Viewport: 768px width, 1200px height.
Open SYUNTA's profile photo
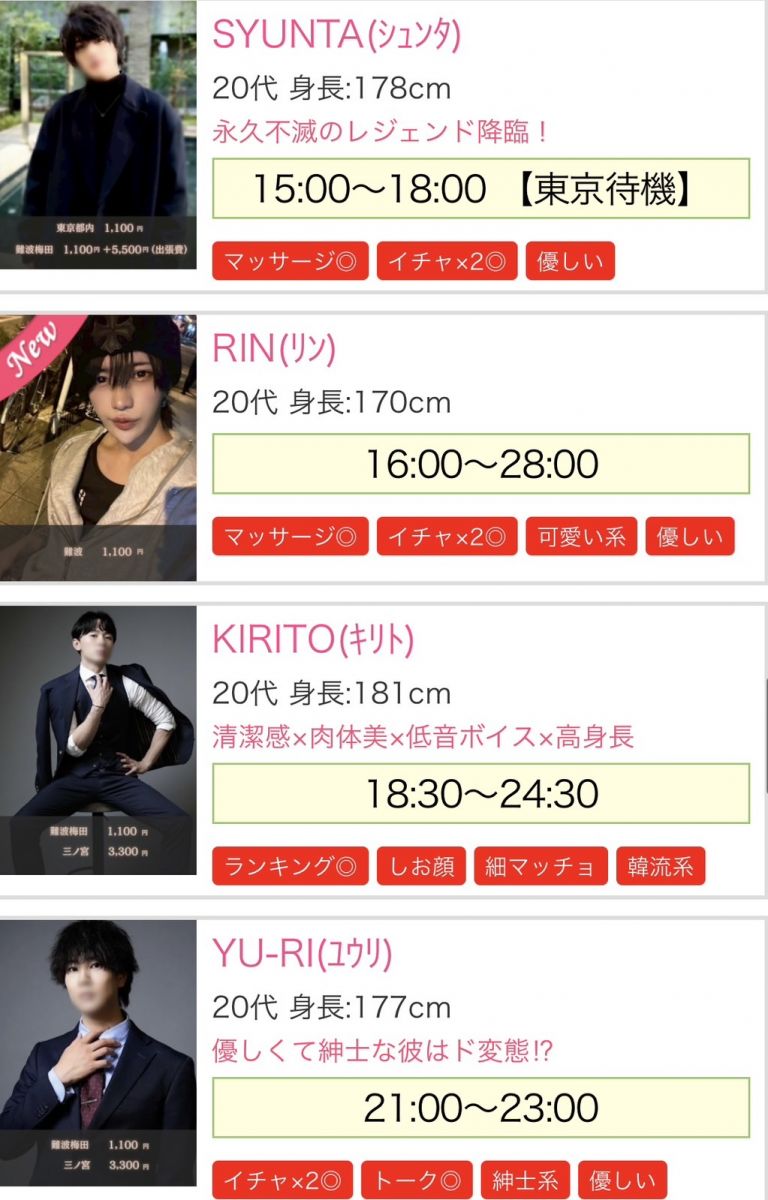98,135
